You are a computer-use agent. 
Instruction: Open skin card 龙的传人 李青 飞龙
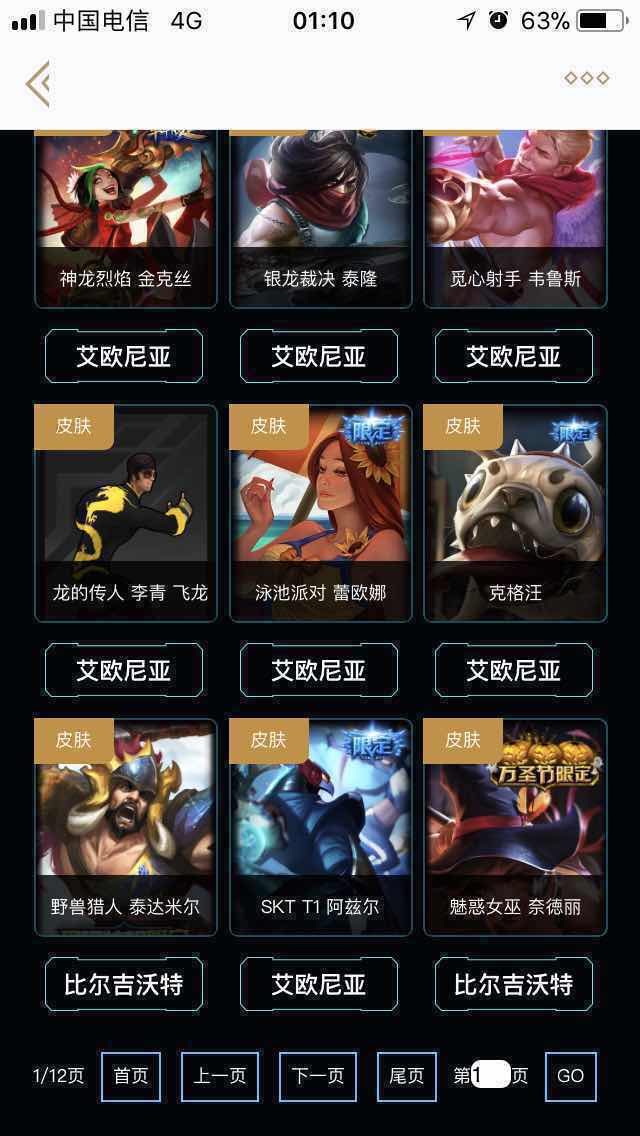click(125, 513)
